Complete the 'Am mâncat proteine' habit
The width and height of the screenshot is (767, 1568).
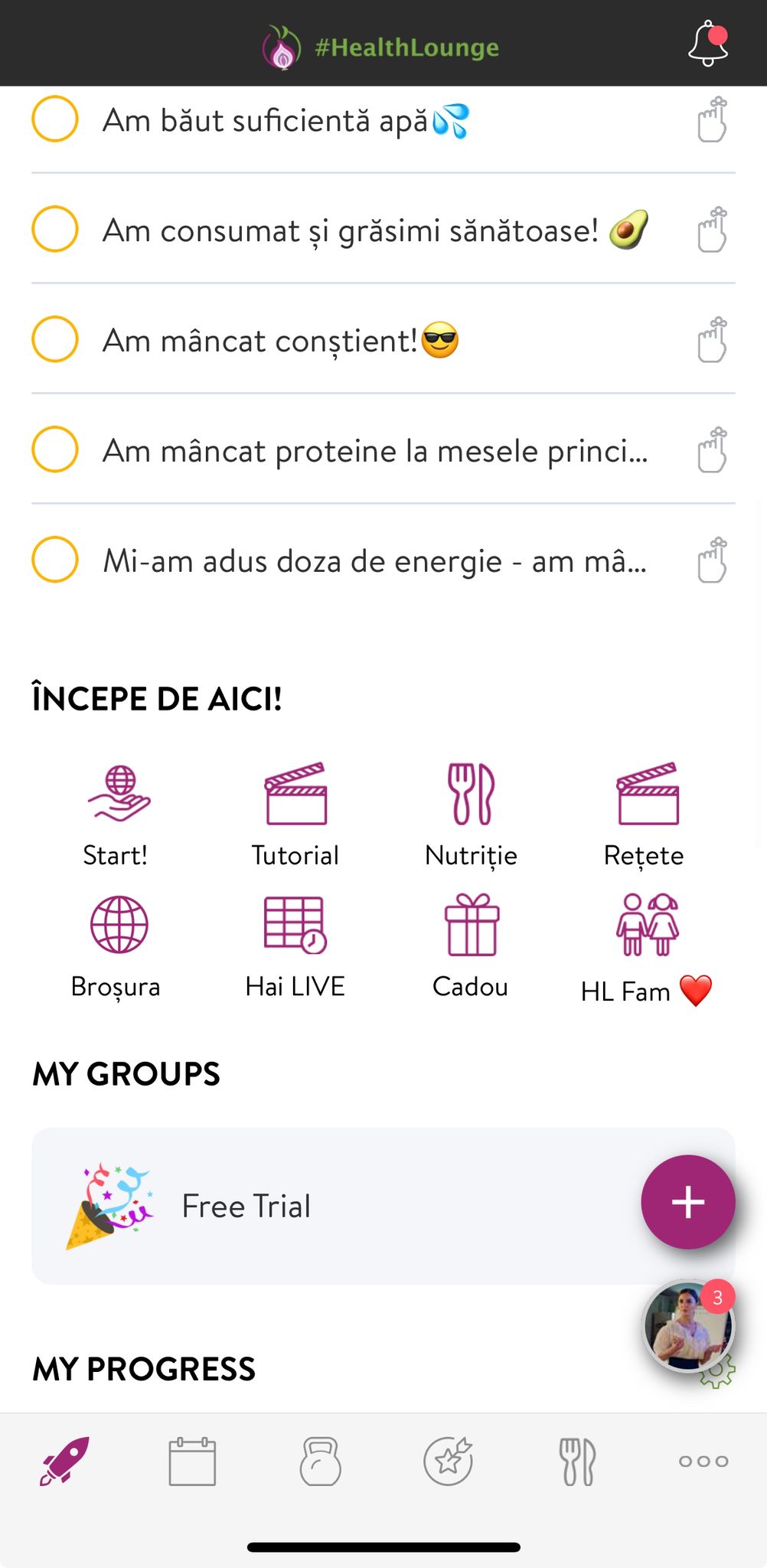[55, 449]
